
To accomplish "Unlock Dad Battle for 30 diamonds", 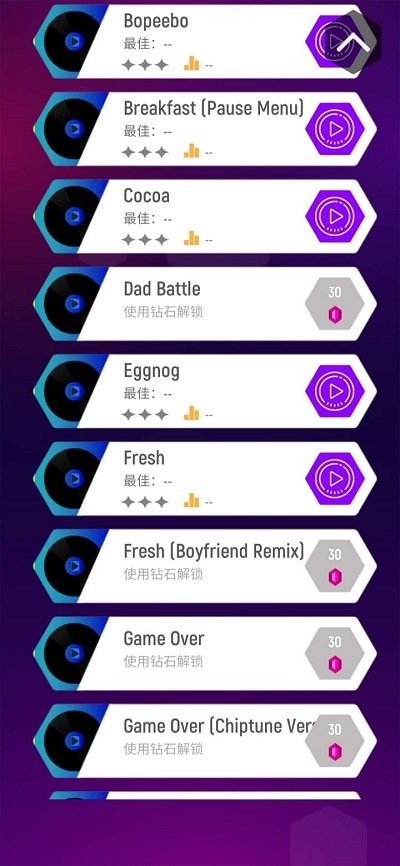I will click(x=335, y=304).
